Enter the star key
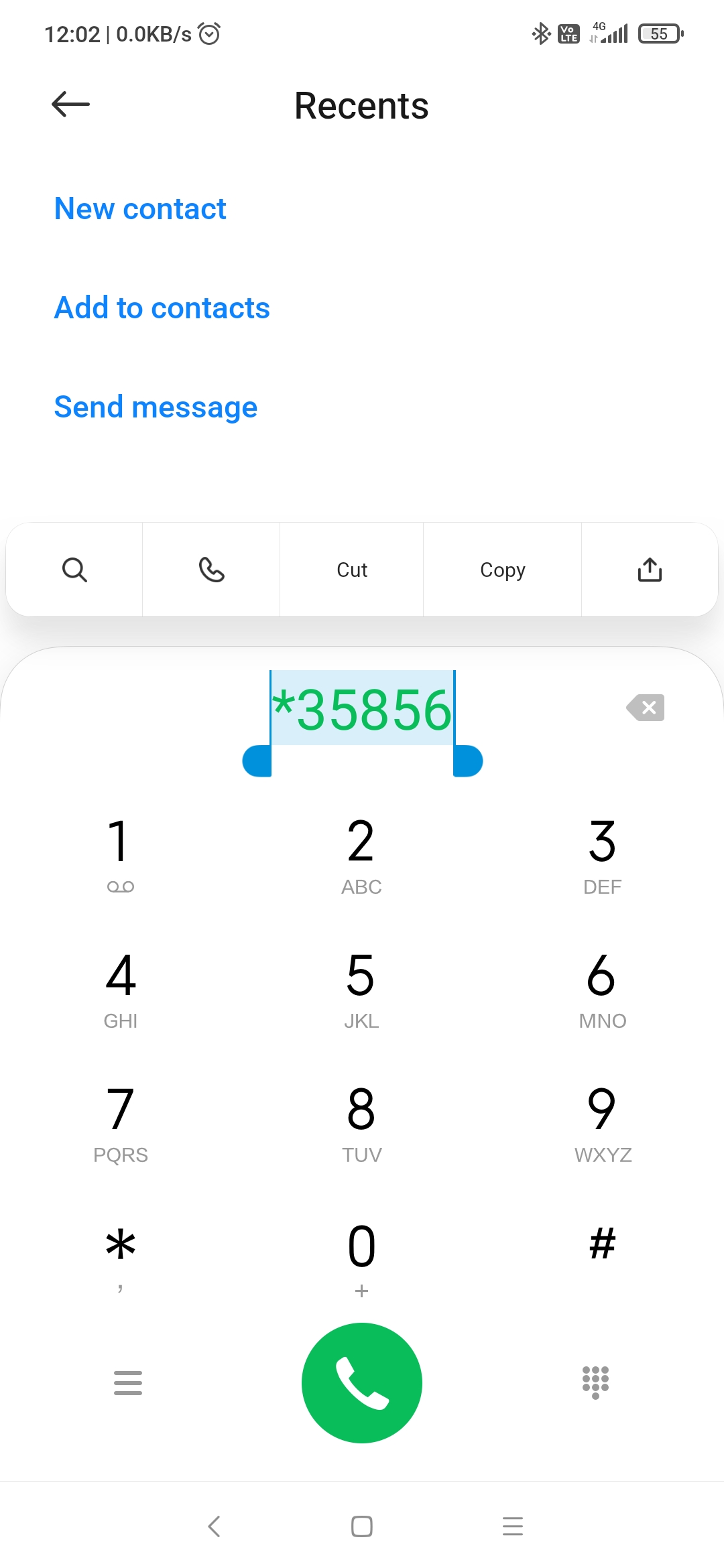This screenshot has width=724, height=1568. 120,1254
